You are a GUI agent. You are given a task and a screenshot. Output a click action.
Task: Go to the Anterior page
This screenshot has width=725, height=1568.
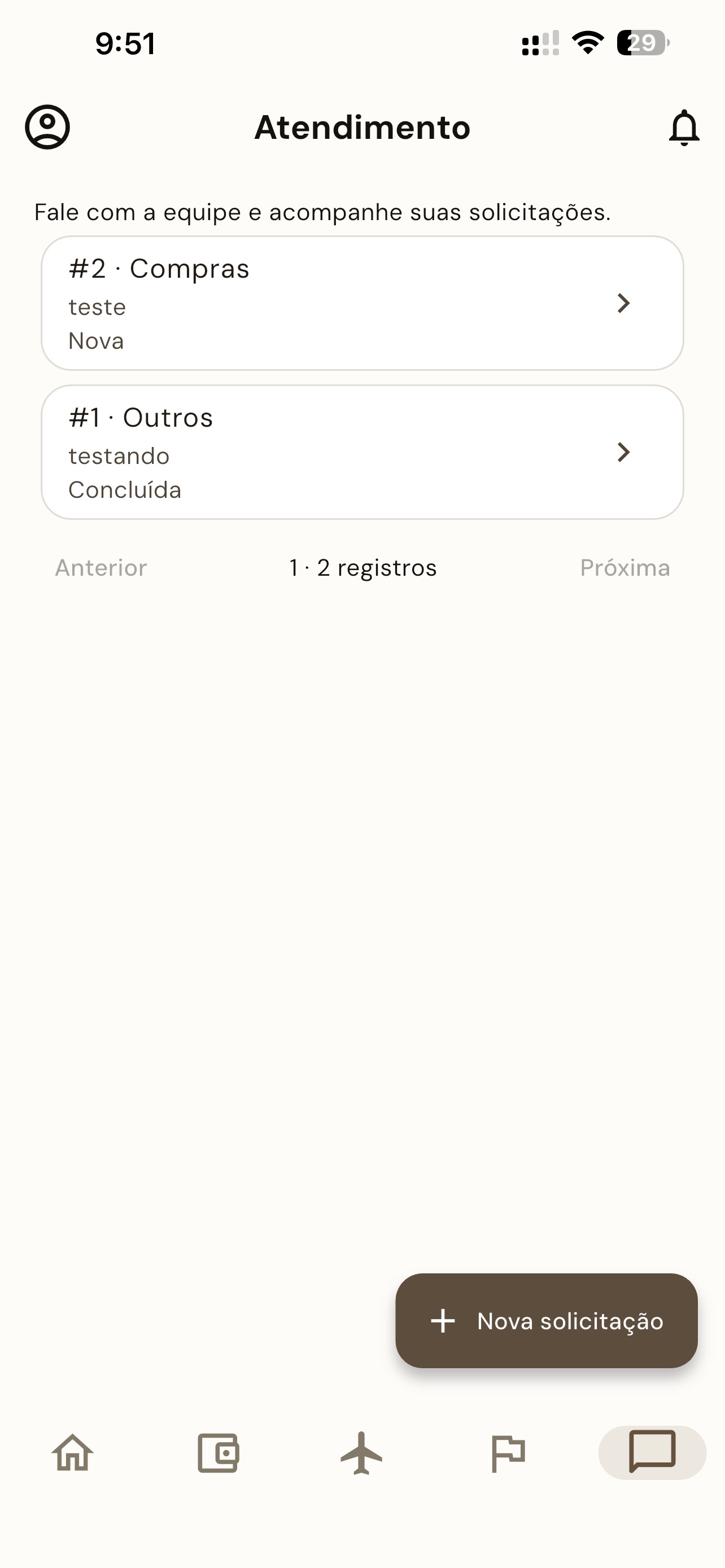pos(101,568)
